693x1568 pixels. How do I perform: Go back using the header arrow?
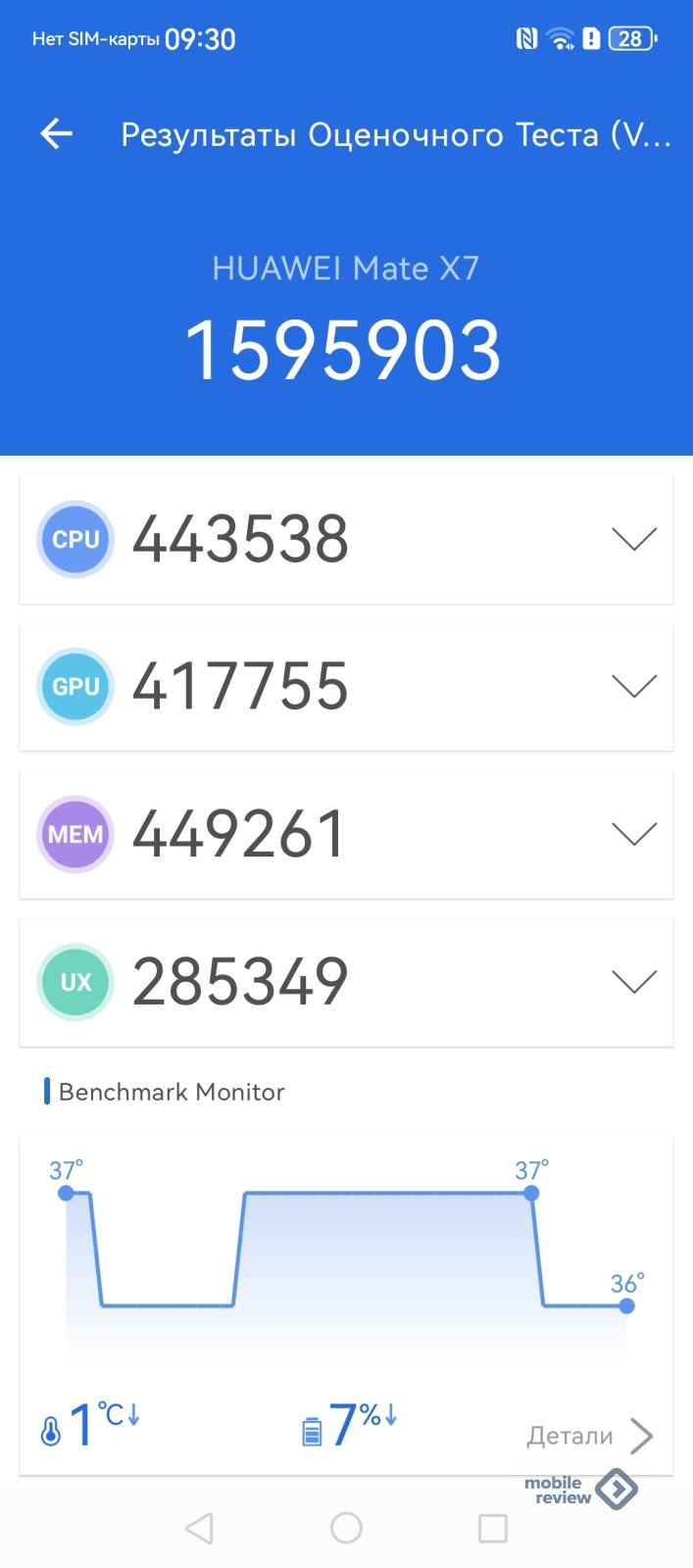pos(57,134)
